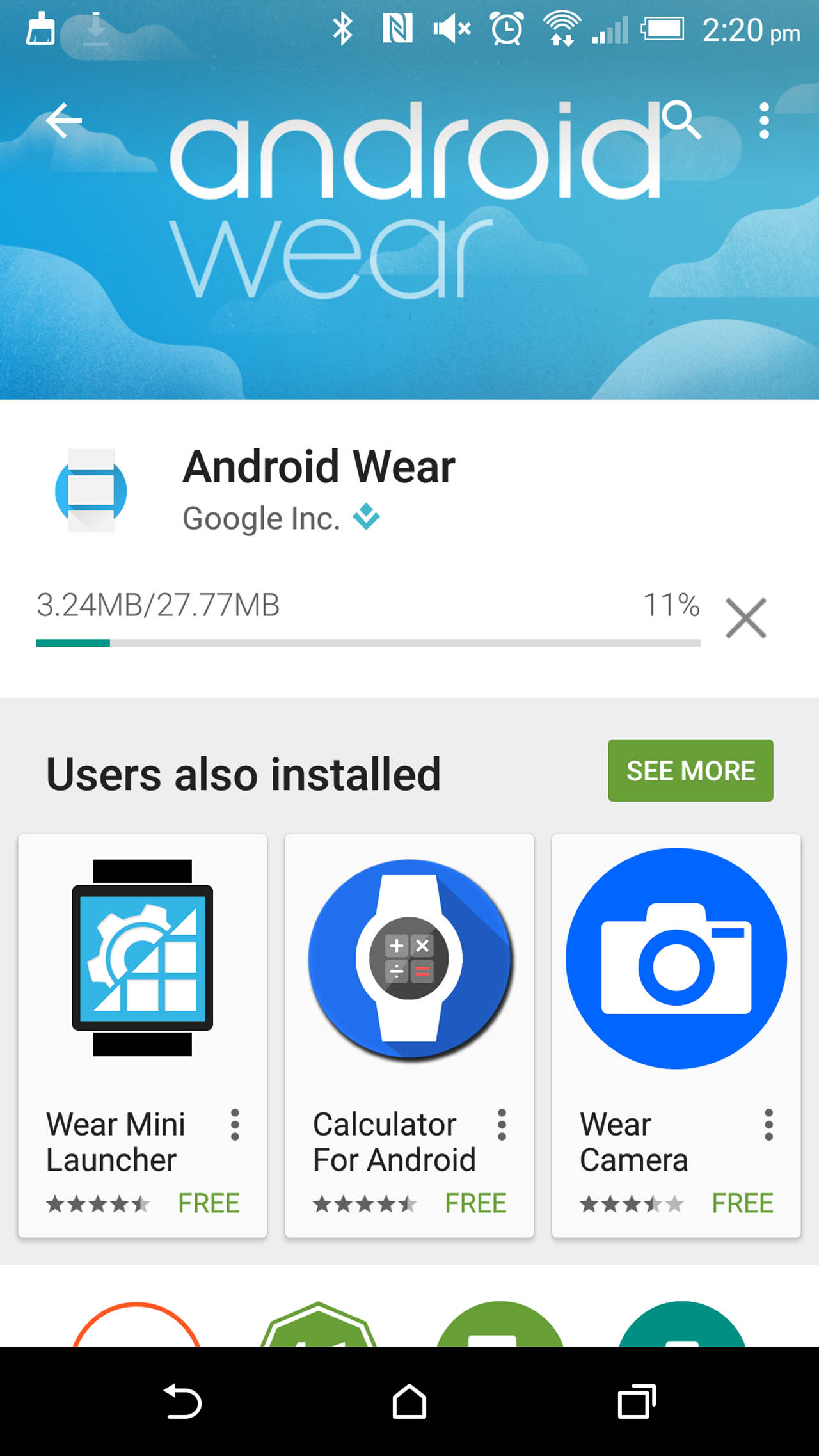Open the Google Inc. developer page
Viewport: 819px width, 1456px height.
pos(261,518)
